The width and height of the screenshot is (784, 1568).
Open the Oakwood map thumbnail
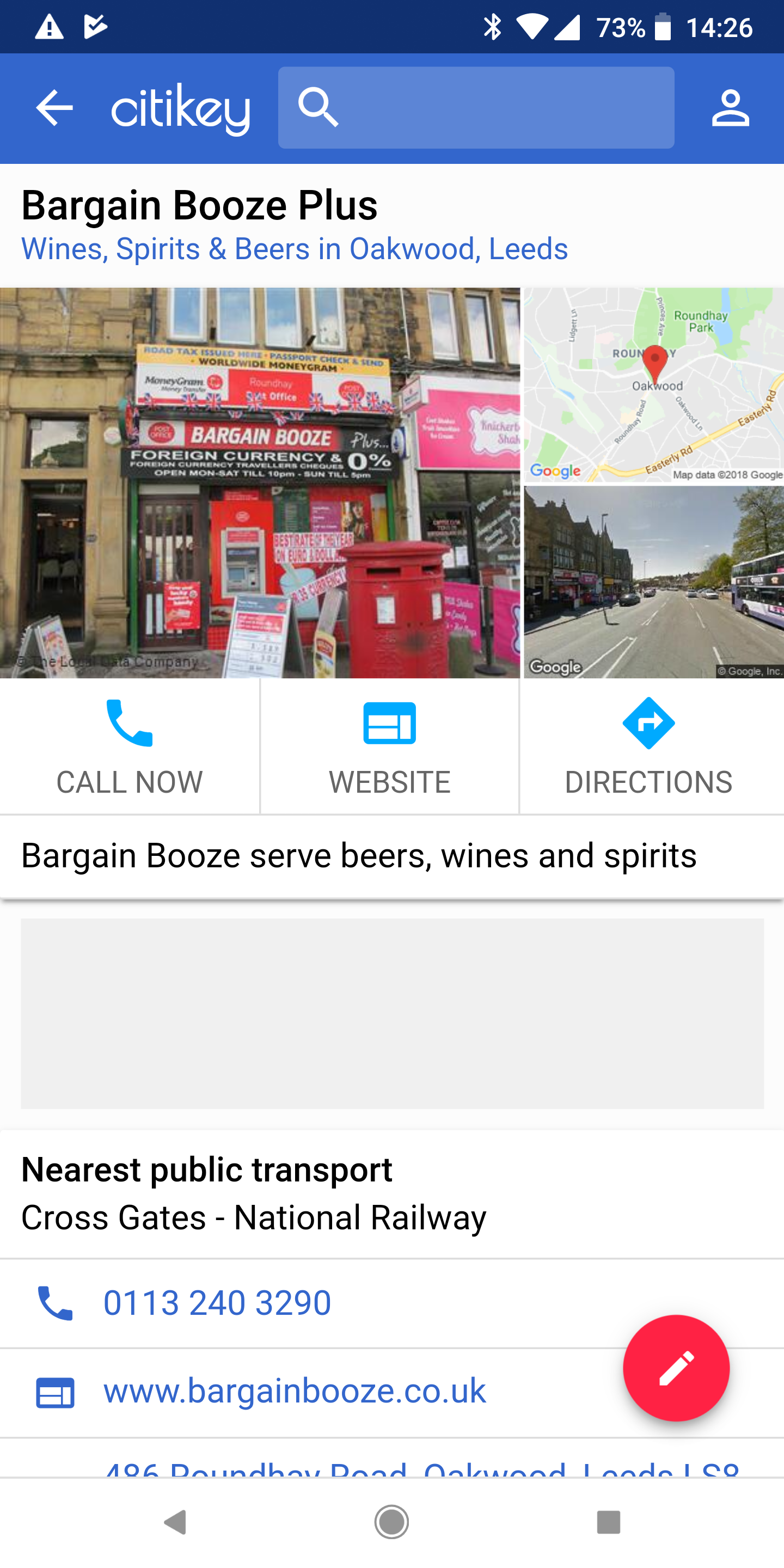tap(654, 385)
